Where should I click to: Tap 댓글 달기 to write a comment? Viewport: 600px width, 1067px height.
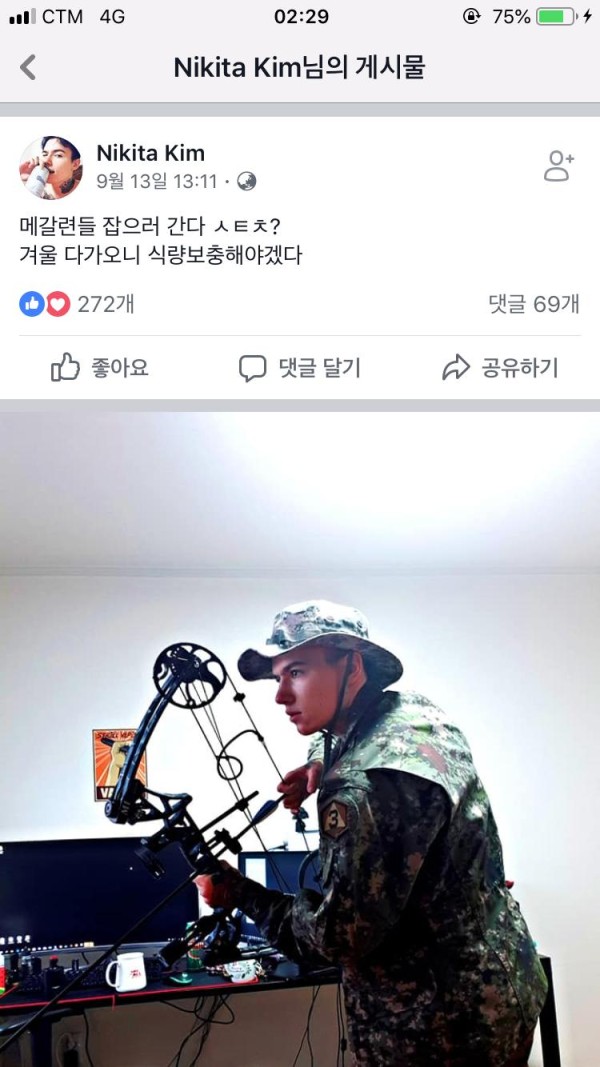pyautogui.click(x=300, y=368)
